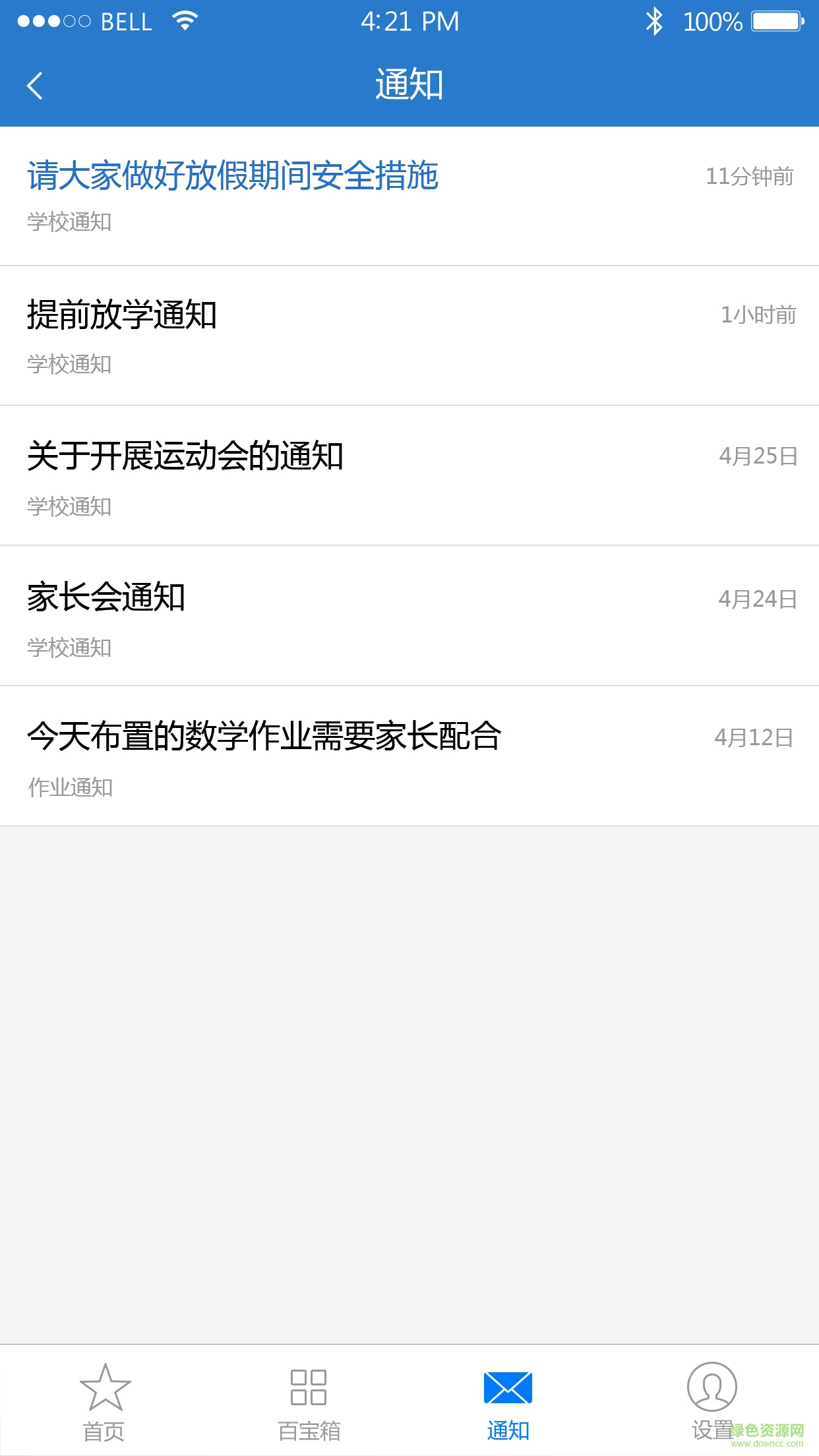
Task: View 关于开展运动会的通知 details
Action: click(x=185, y=456)
